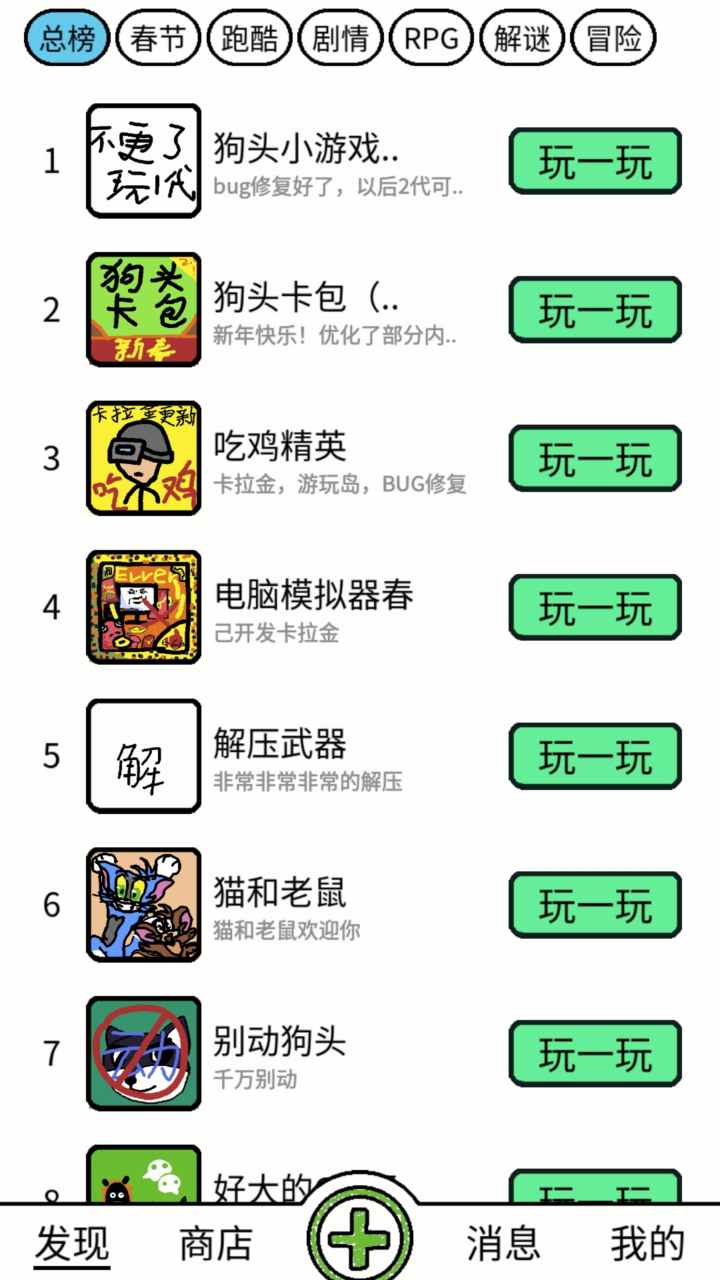This screenshot has height=1280, width=720.
Task: Open the 狗头小游戏 game icon
Action: point(143,160)
